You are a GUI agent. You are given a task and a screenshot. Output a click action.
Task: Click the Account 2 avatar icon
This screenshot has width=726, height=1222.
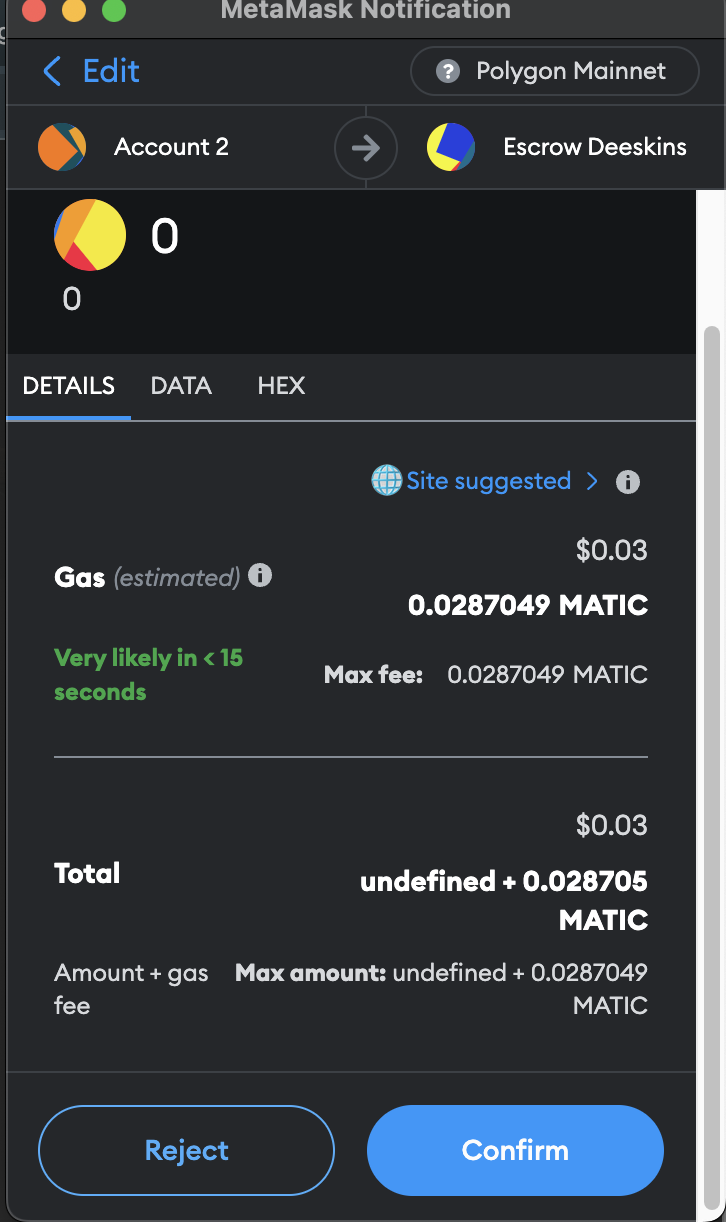[61, 146]
